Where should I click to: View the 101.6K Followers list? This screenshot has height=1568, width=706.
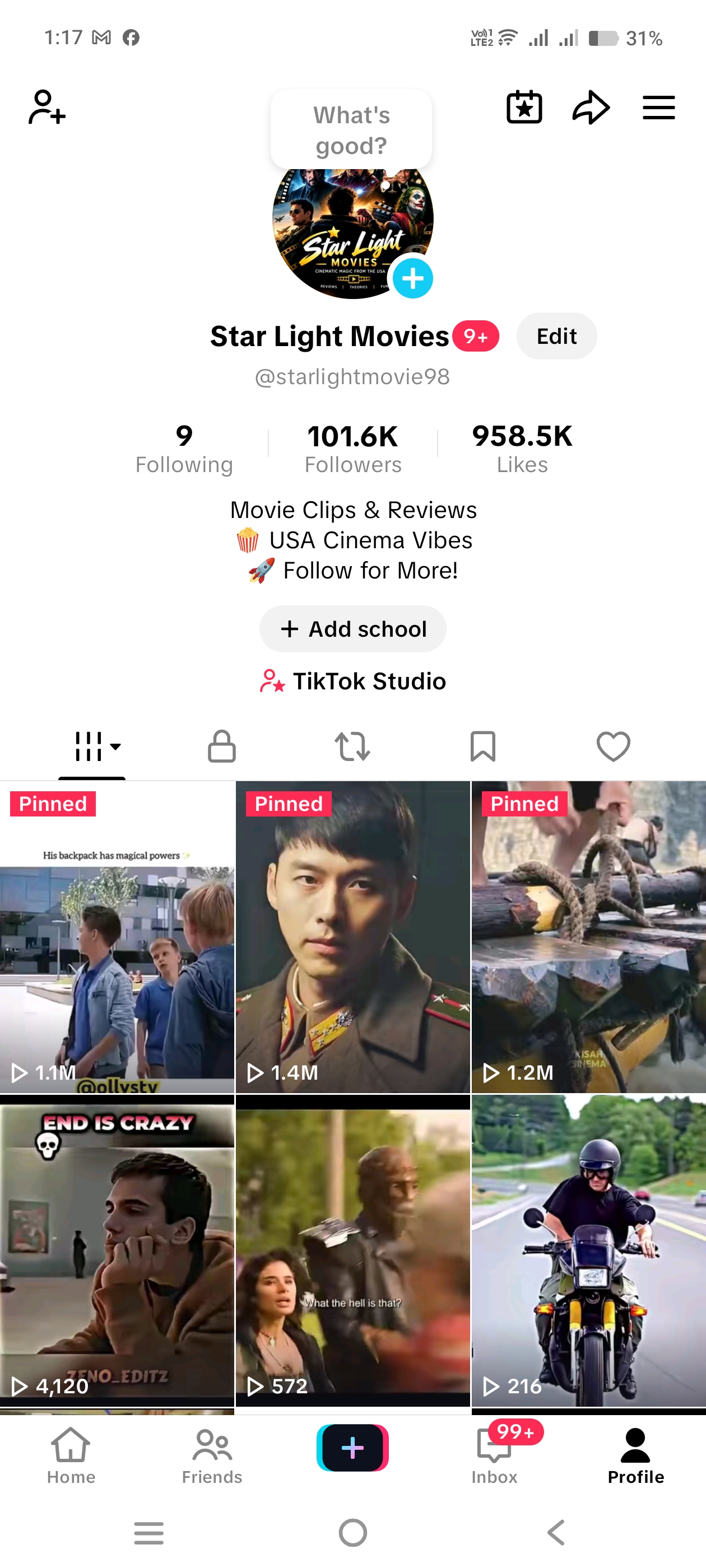coord(352,449)
